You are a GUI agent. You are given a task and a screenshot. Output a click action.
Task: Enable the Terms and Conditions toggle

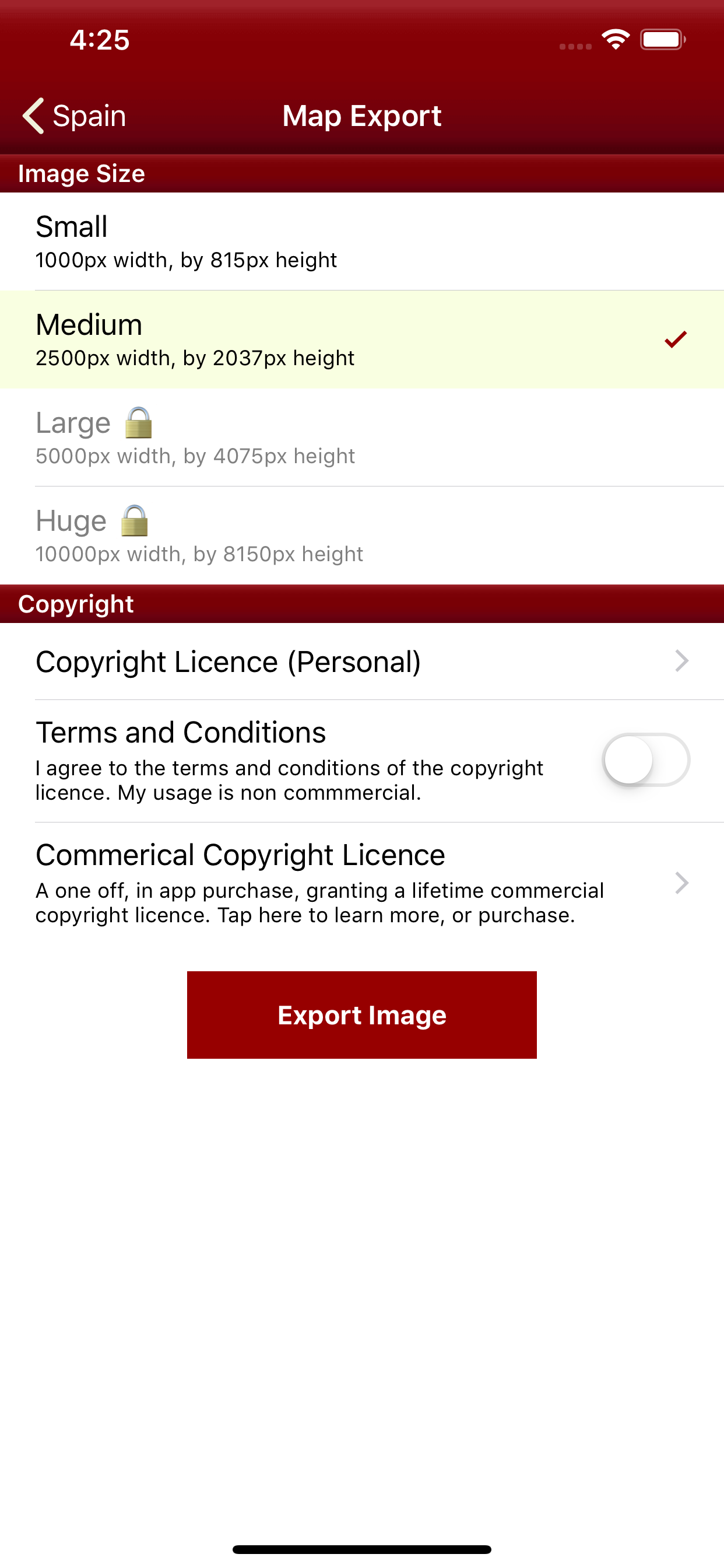click(647, 759)
